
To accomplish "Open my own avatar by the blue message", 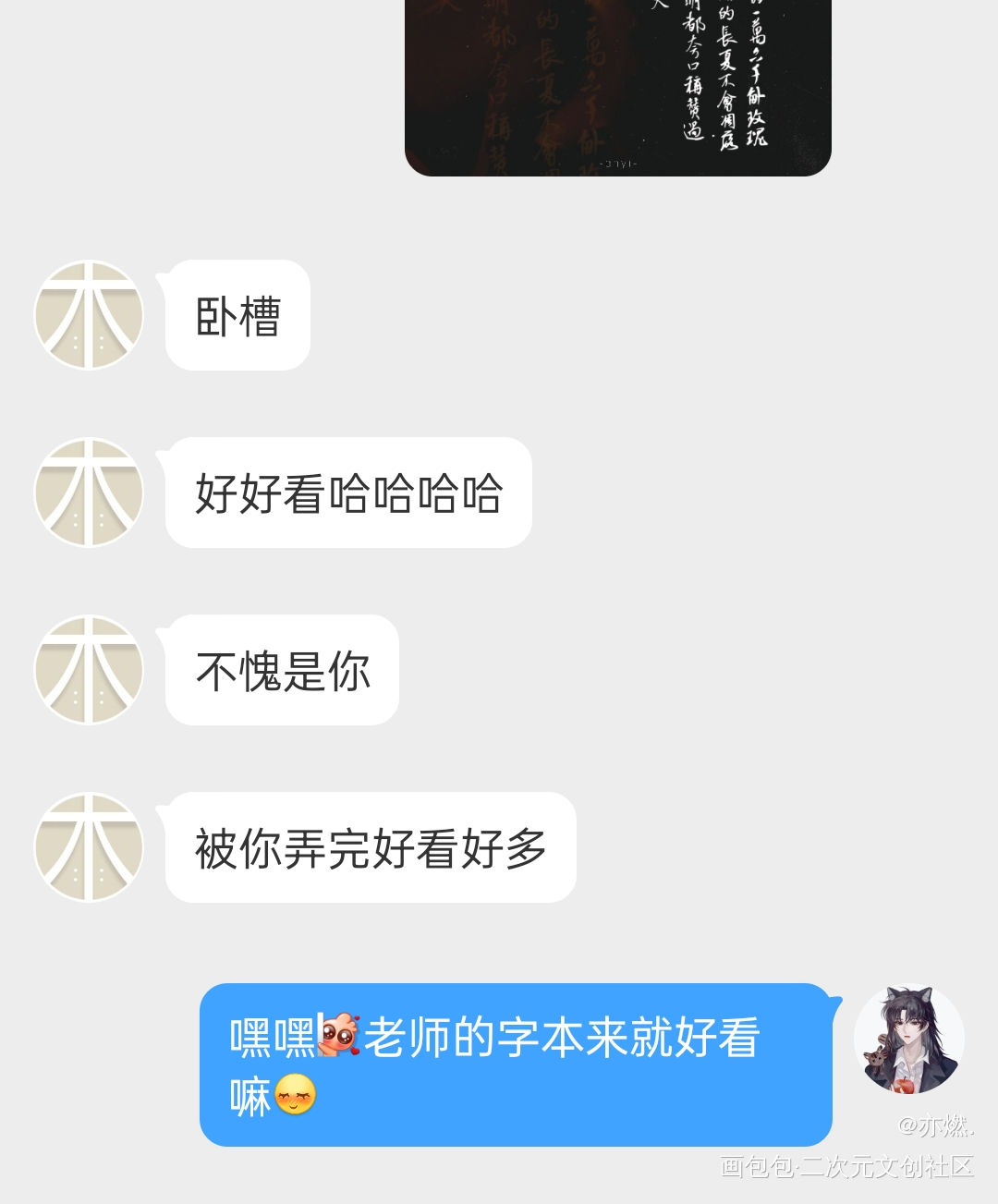I will (908, 1040).
